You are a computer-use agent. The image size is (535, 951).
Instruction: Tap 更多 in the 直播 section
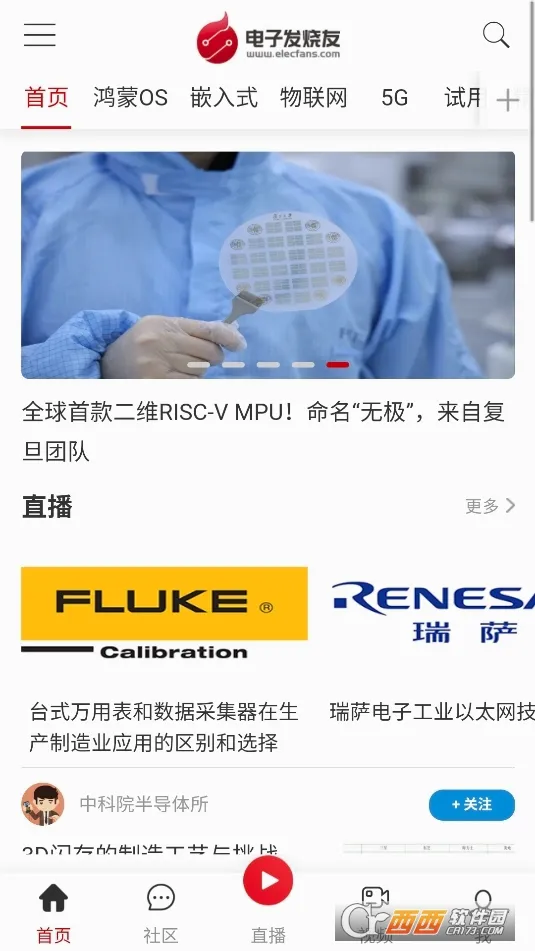point(490,506)
